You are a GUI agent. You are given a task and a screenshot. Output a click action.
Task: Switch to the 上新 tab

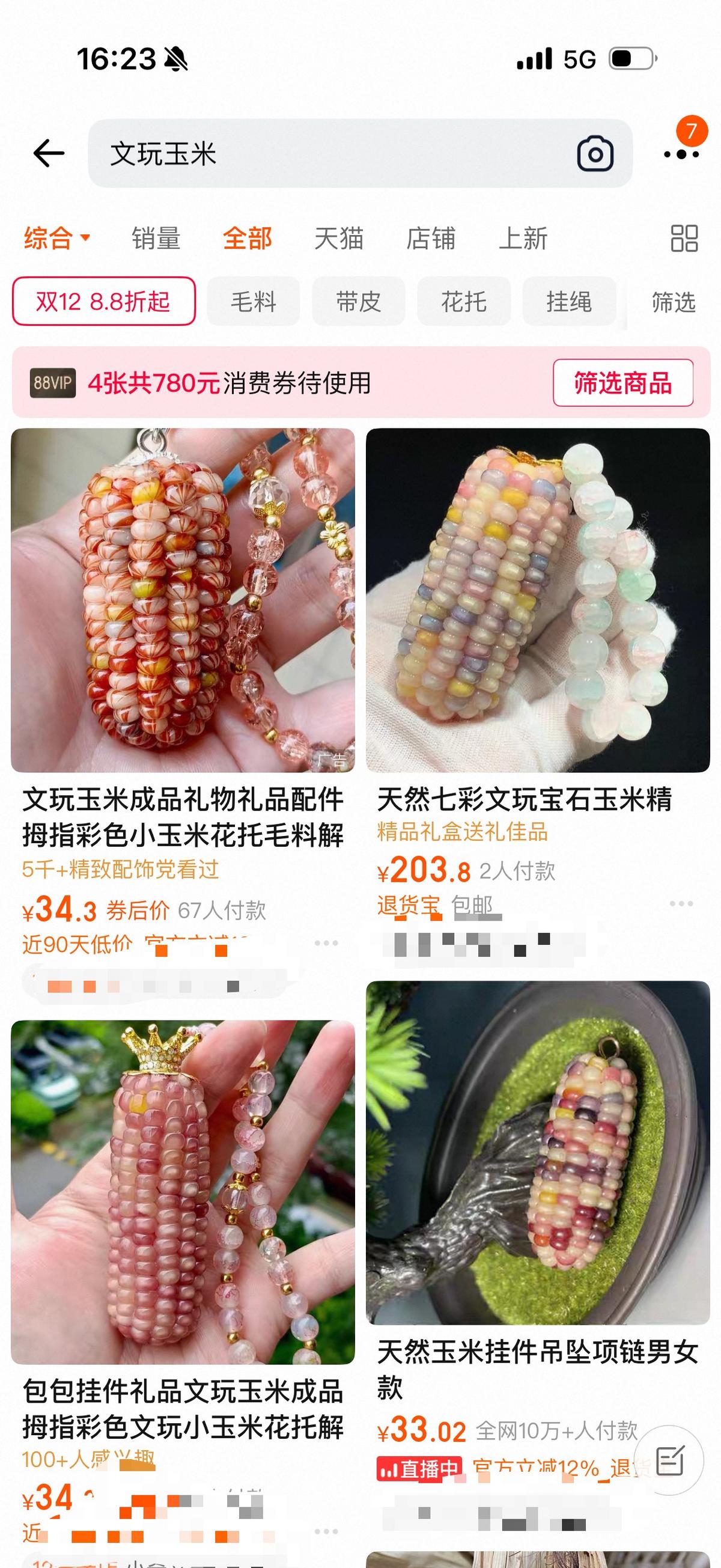click(523, 238)
